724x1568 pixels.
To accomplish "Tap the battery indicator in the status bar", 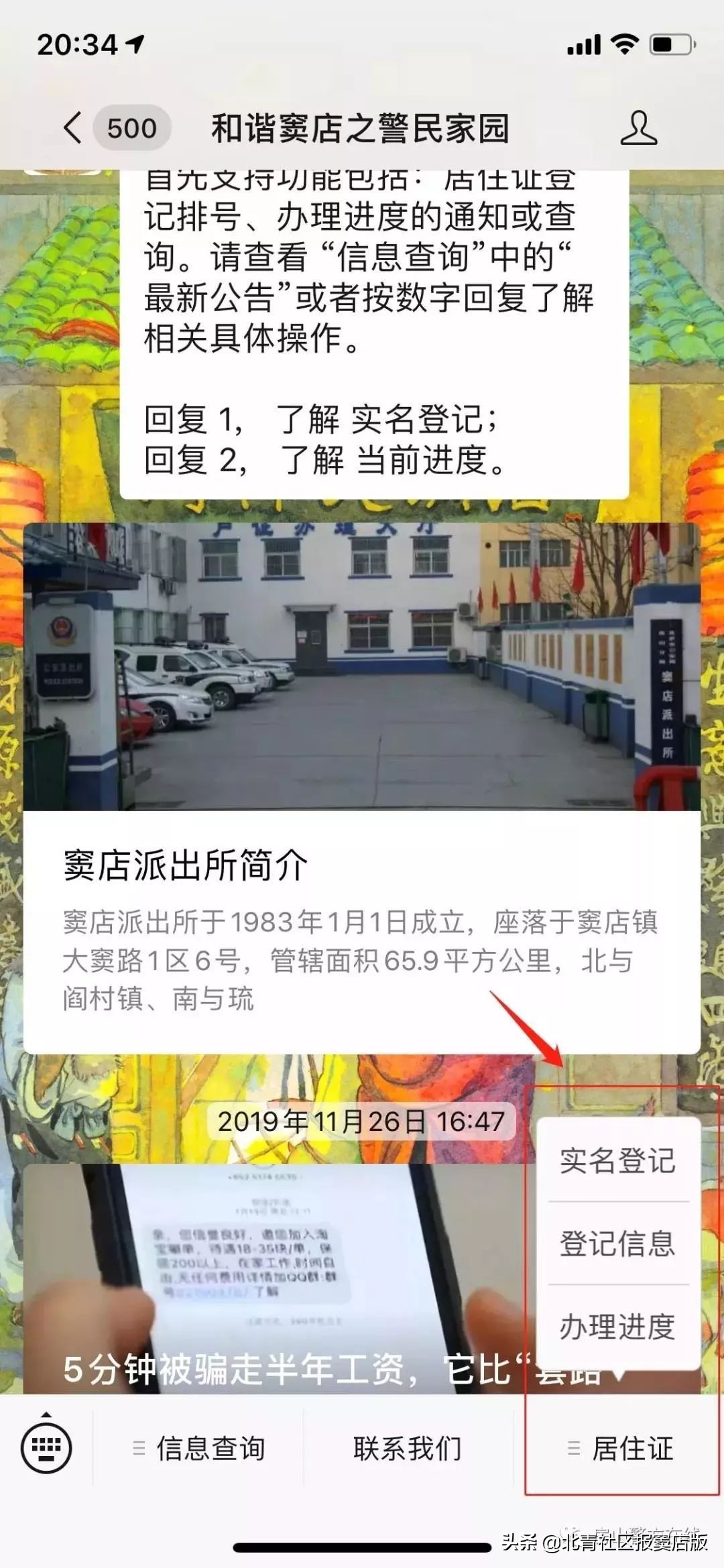I will [x=670, y=44].
